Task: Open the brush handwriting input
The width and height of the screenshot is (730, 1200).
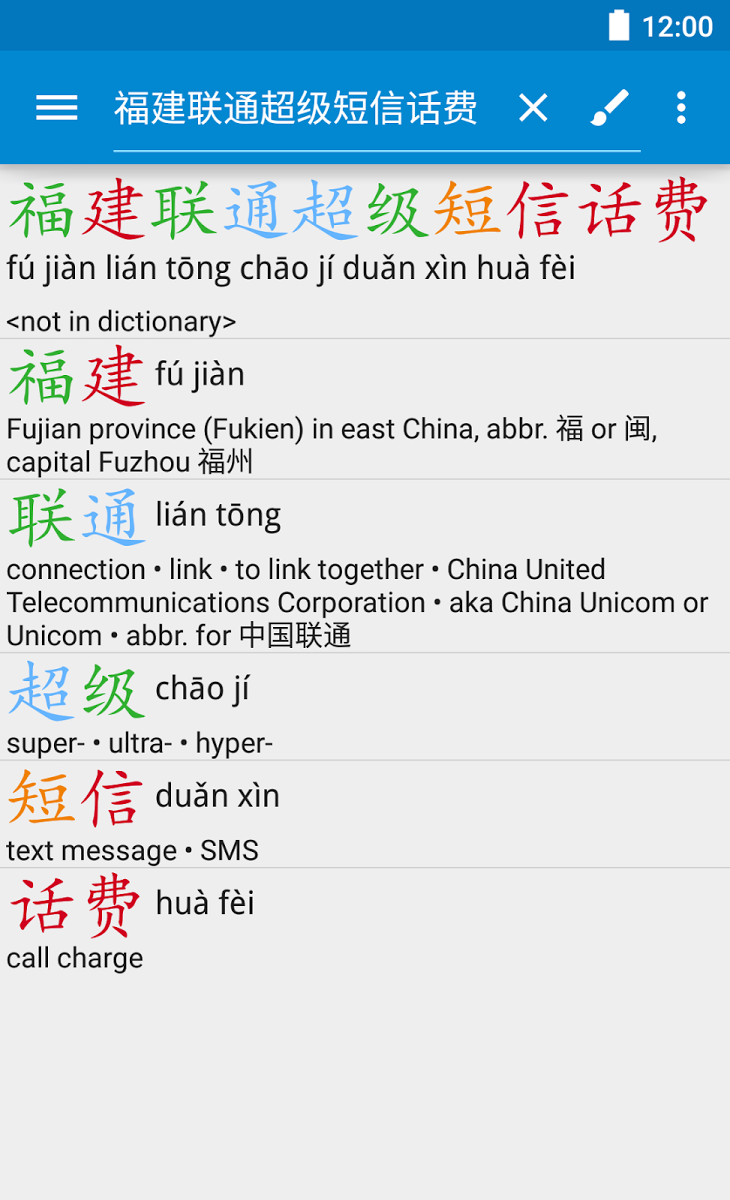Action: pos(608,107)
